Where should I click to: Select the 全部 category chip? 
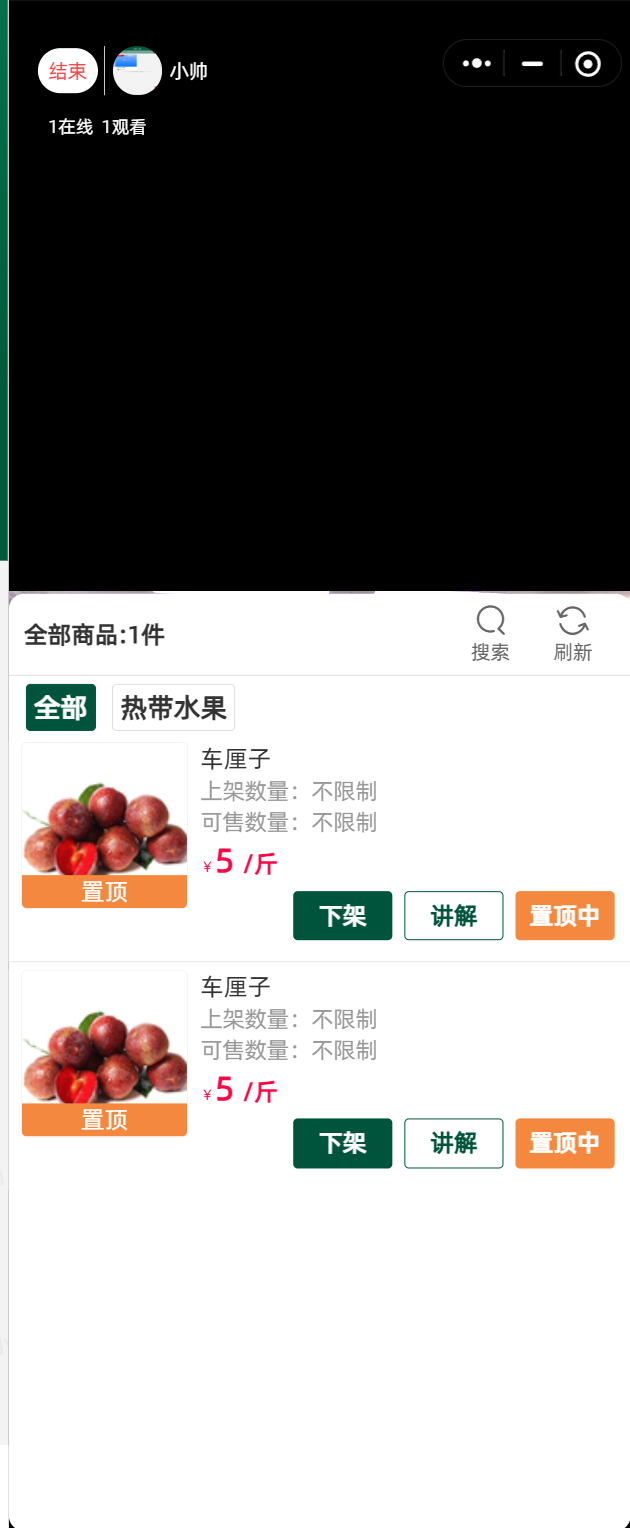tap(61, 708)
